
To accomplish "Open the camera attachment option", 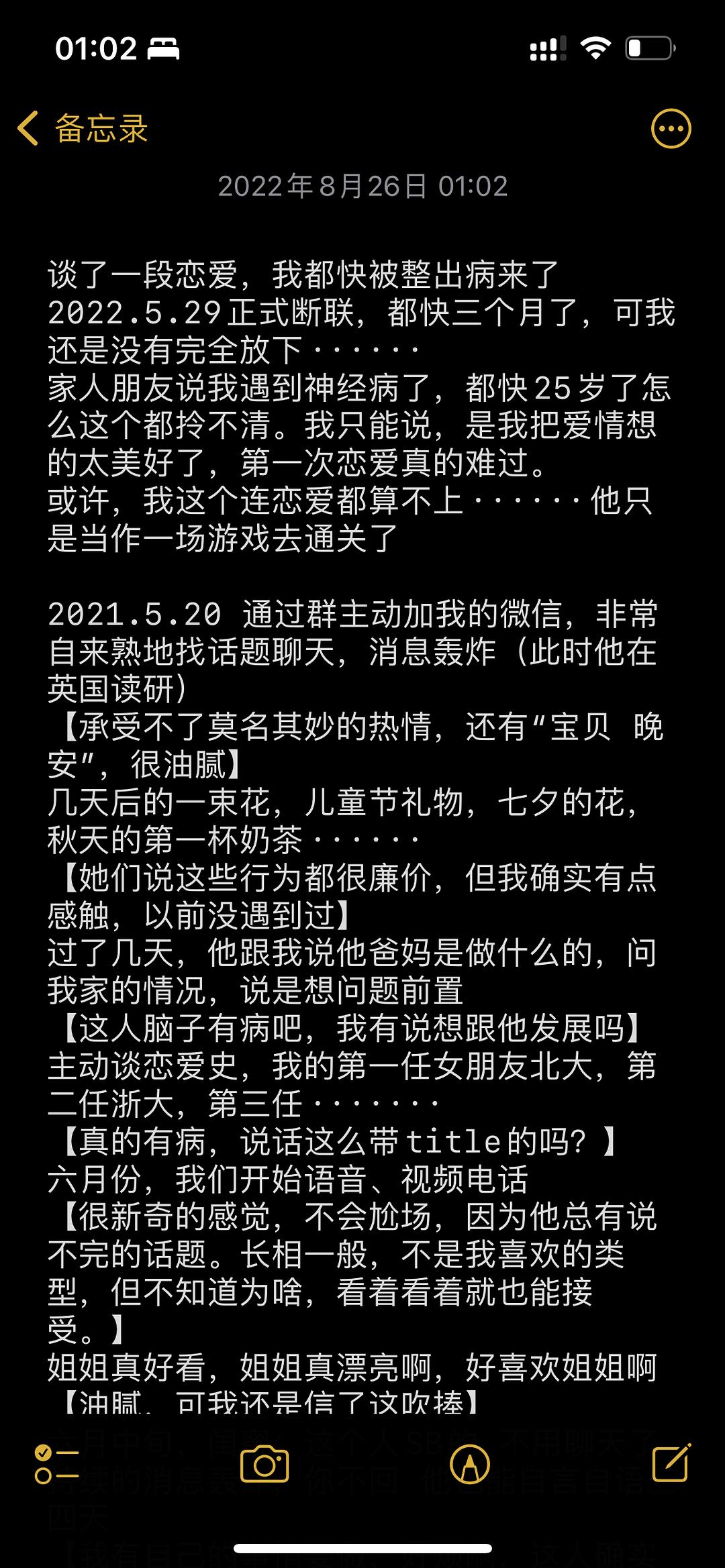I will [x=264, y=1464].
